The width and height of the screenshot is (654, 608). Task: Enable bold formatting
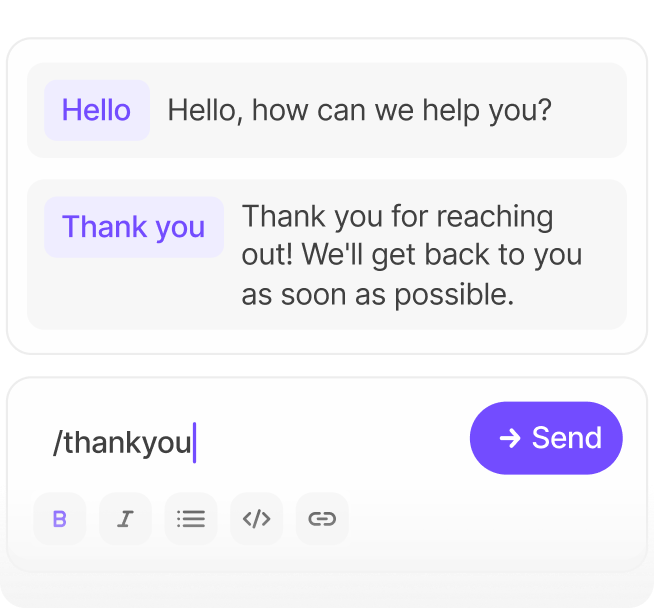pos(60,519)
